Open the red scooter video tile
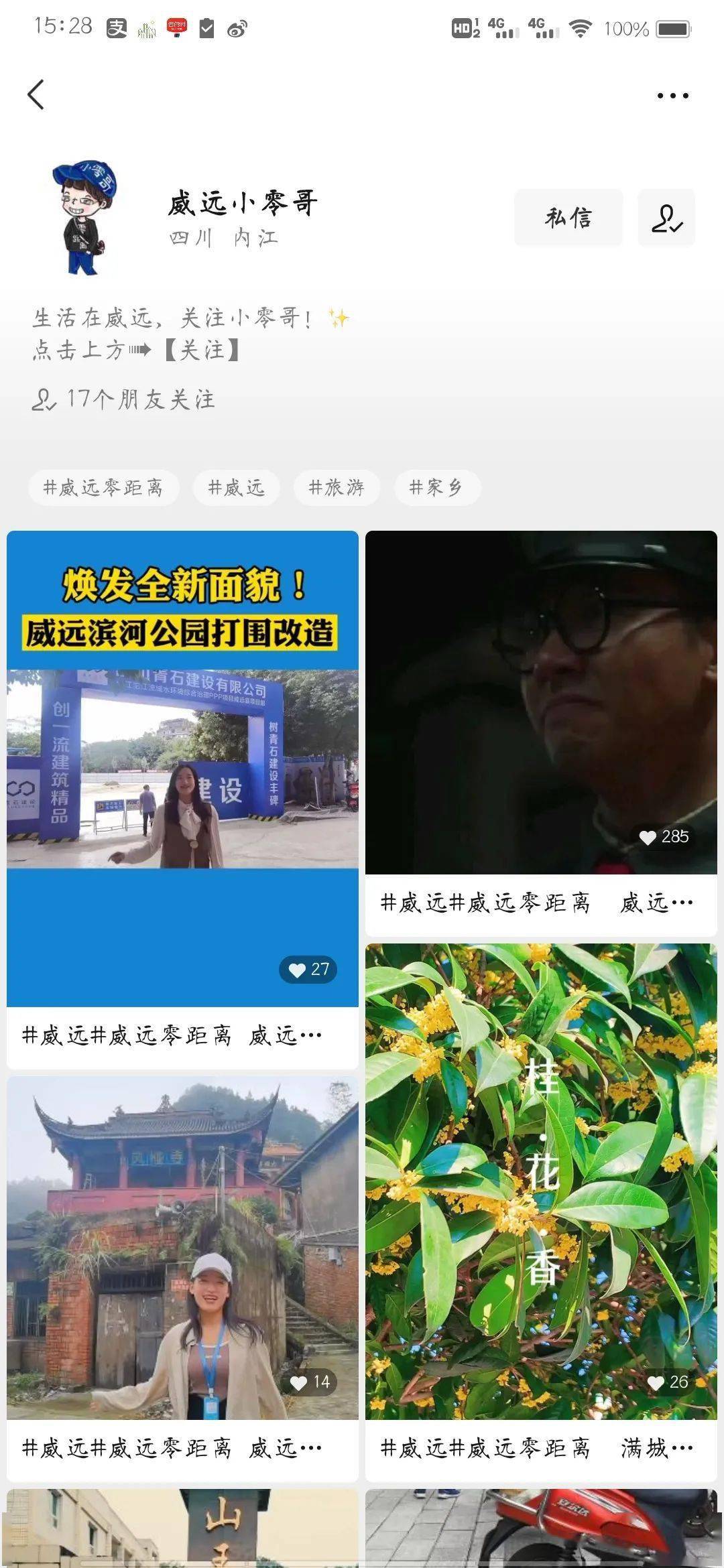Viewport: 724px width, 1568px height. click(541, 1529)
